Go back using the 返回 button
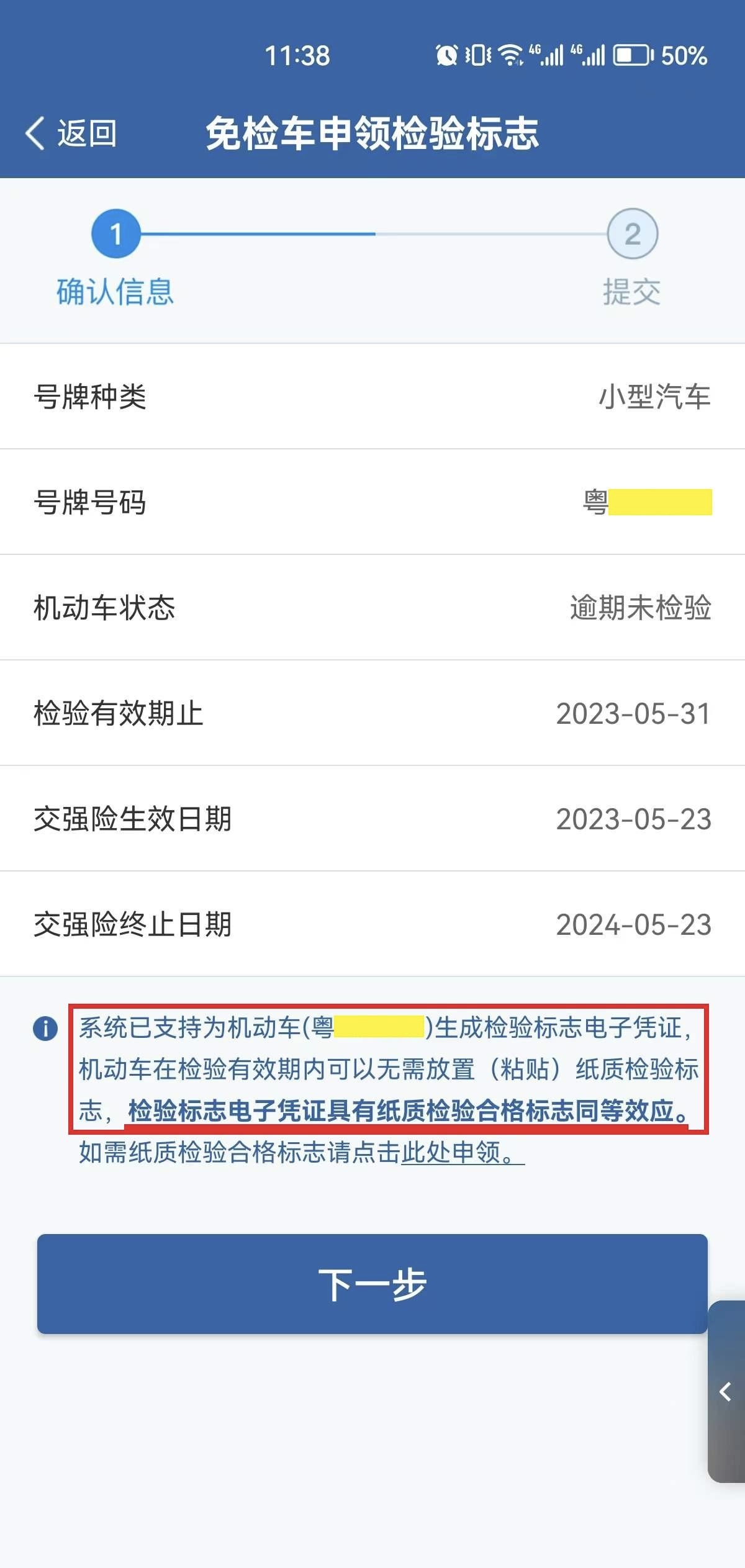The image size is (745, 1568). click(x=71, y=133)
